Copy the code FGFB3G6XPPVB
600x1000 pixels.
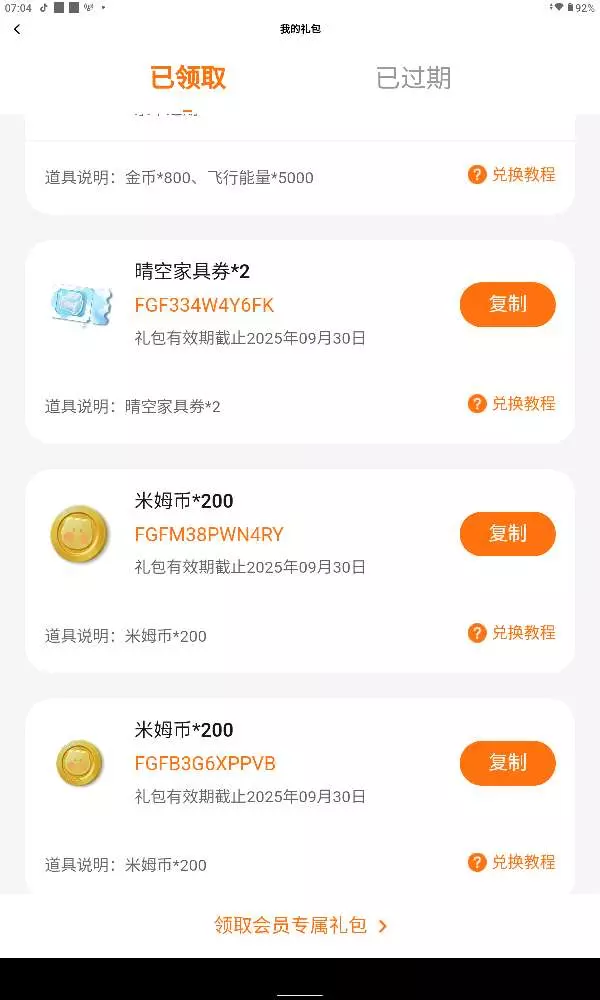[507, 763]
